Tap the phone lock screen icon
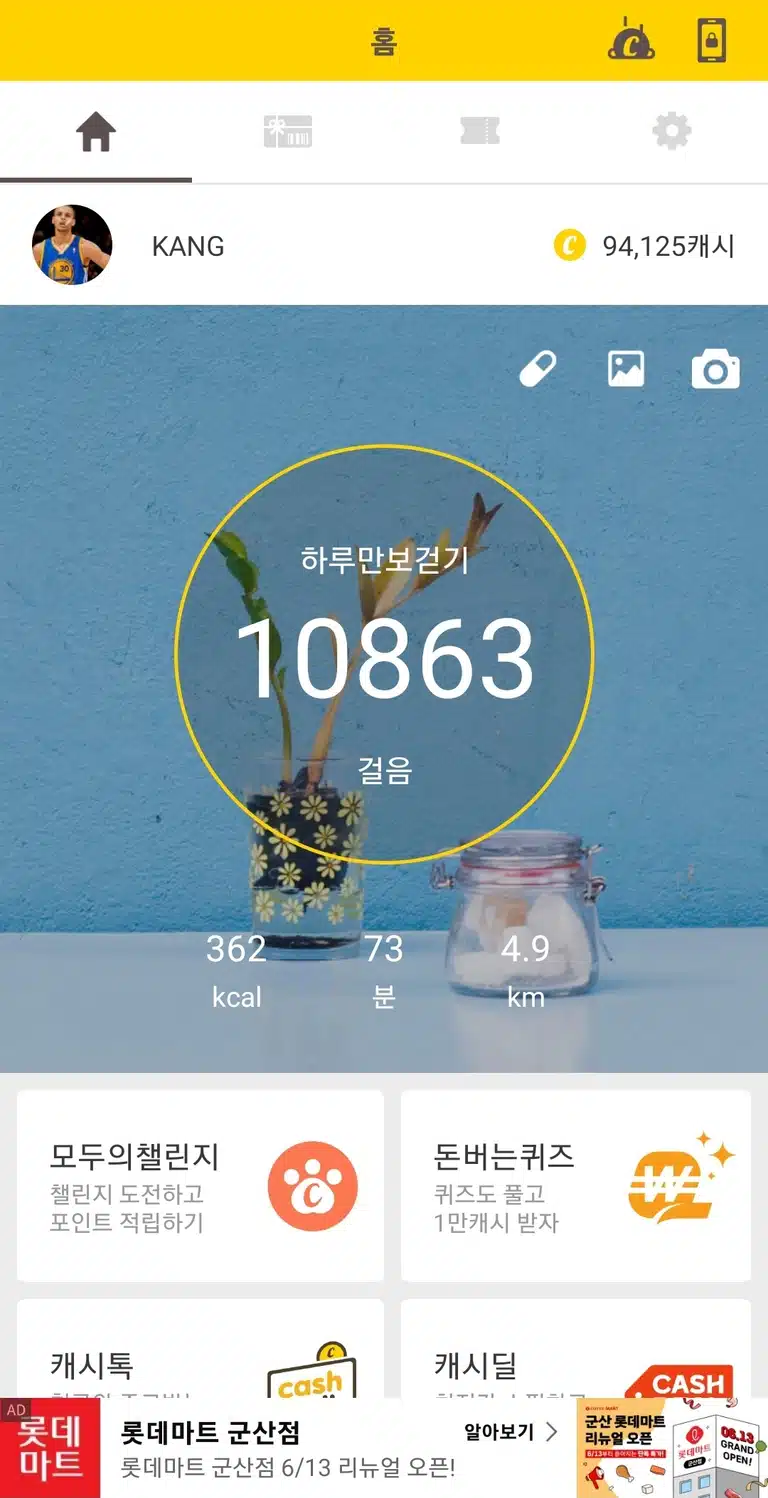The width and height of the screenshot is (768, 1498). (x=711, y=41)
